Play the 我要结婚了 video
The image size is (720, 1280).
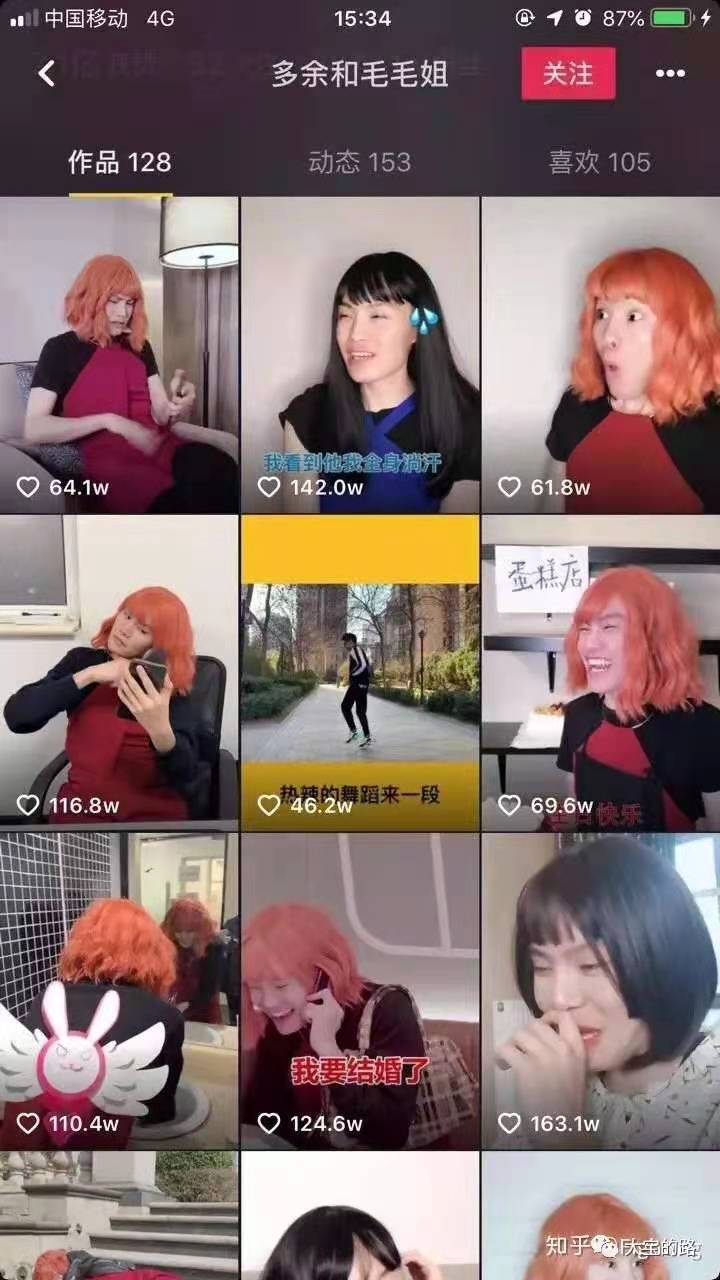(x=360, y=990)
